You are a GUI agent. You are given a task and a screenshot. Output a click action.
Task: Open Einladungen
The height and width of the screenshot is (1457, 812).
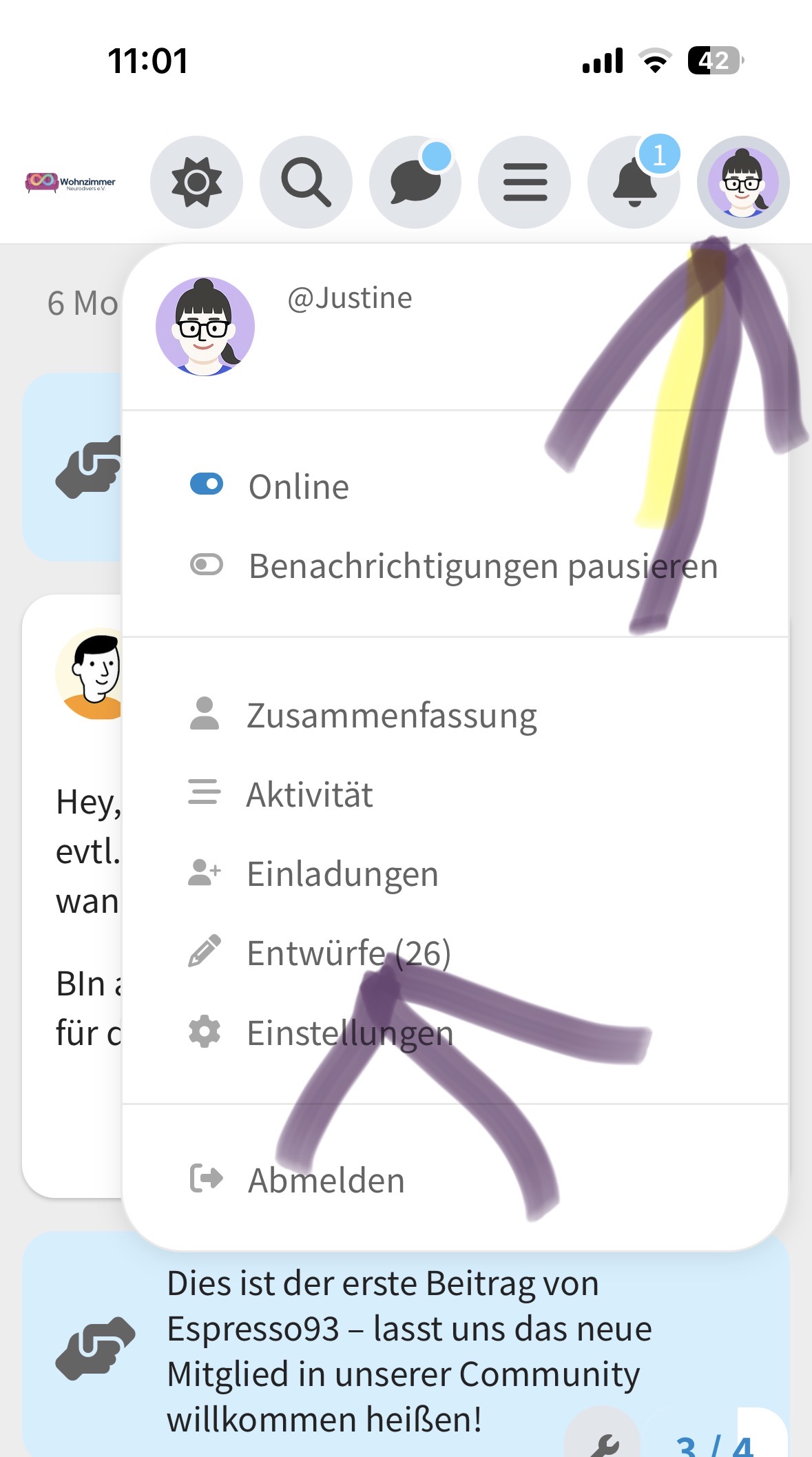342,874
